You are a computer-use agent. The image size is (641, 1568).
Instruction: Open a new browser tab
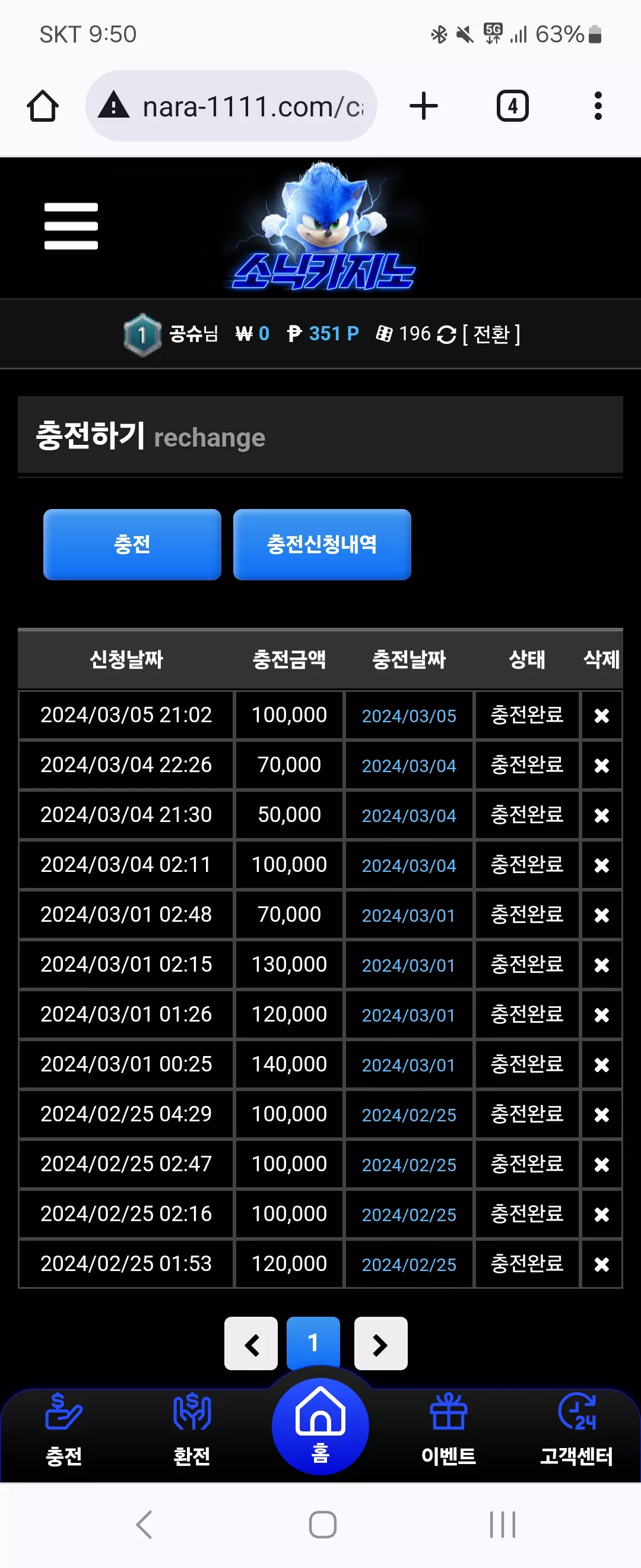(423, 106)
